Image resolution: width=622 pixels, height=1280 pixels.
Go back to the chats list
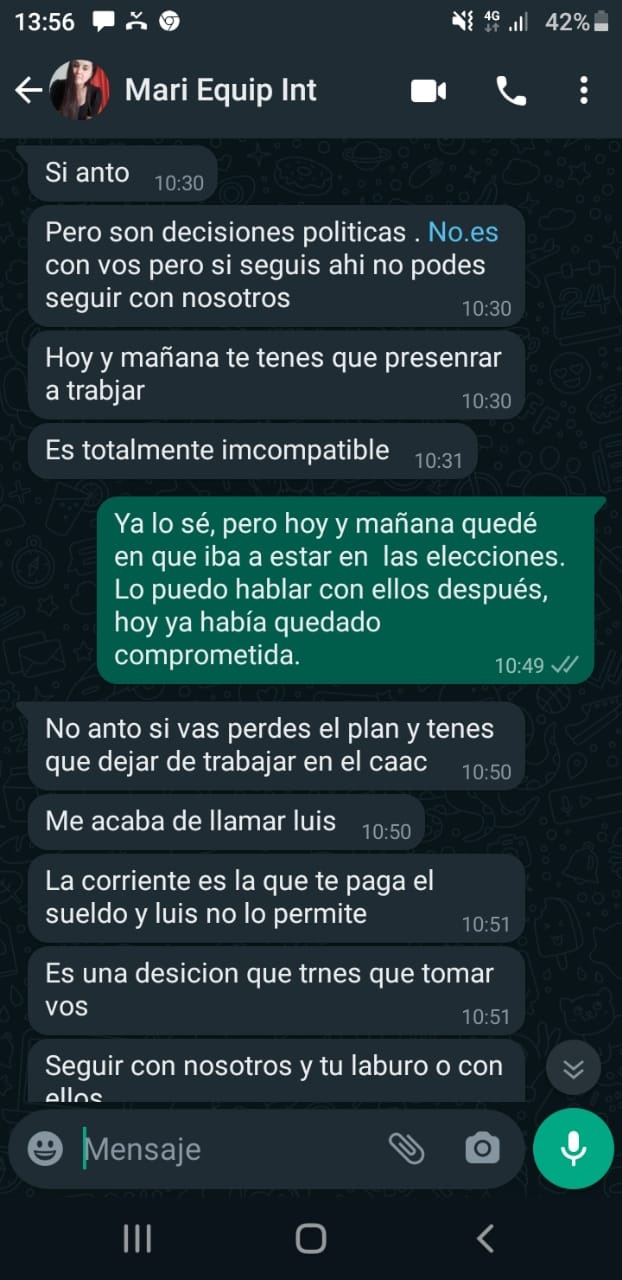[x=28, y=91]
